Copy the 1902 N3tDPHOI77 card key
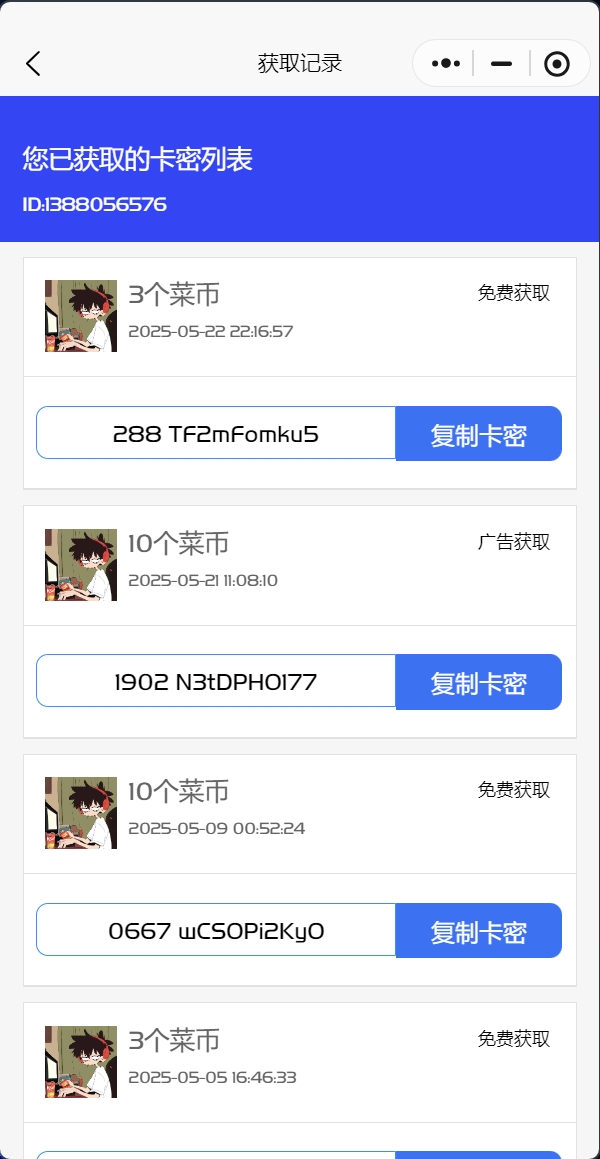The height and width of the screenshot is (1159, 600). [478, 682]
